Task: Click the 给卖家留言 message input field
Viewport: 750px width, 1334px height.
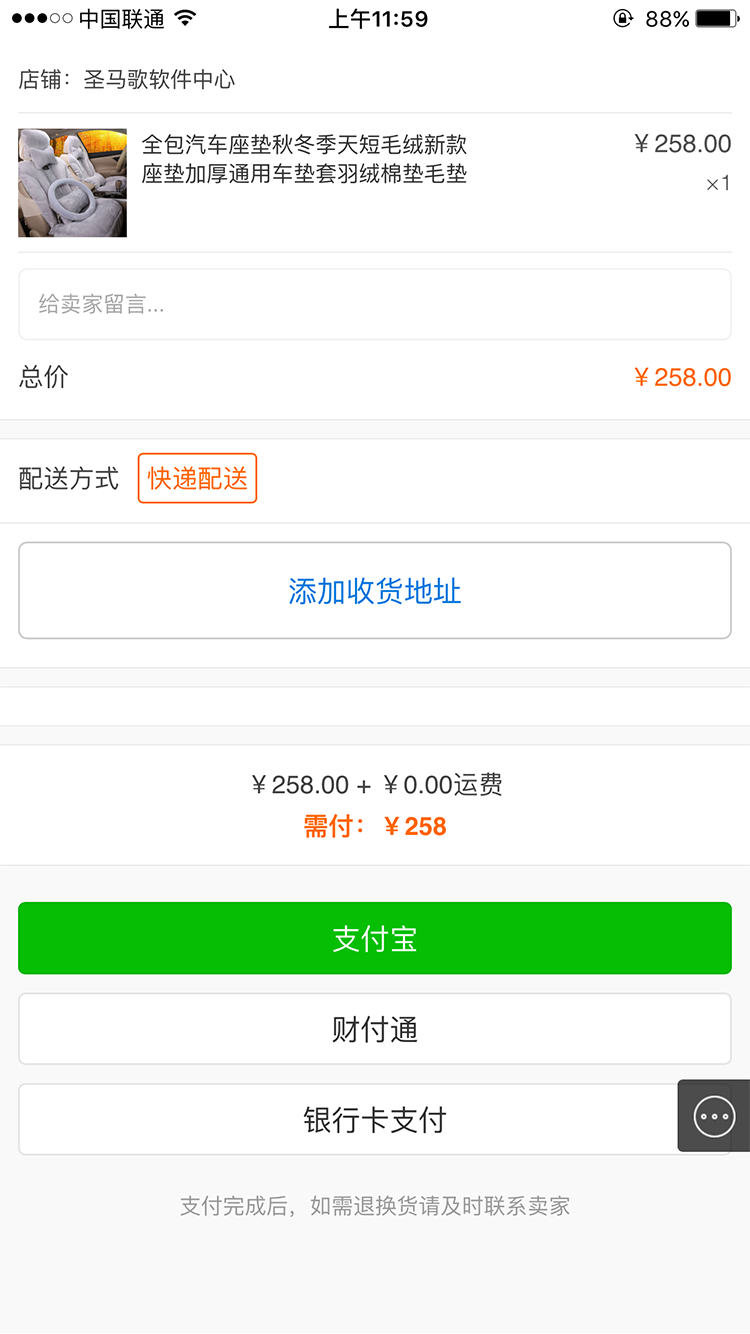Action: 375,303
